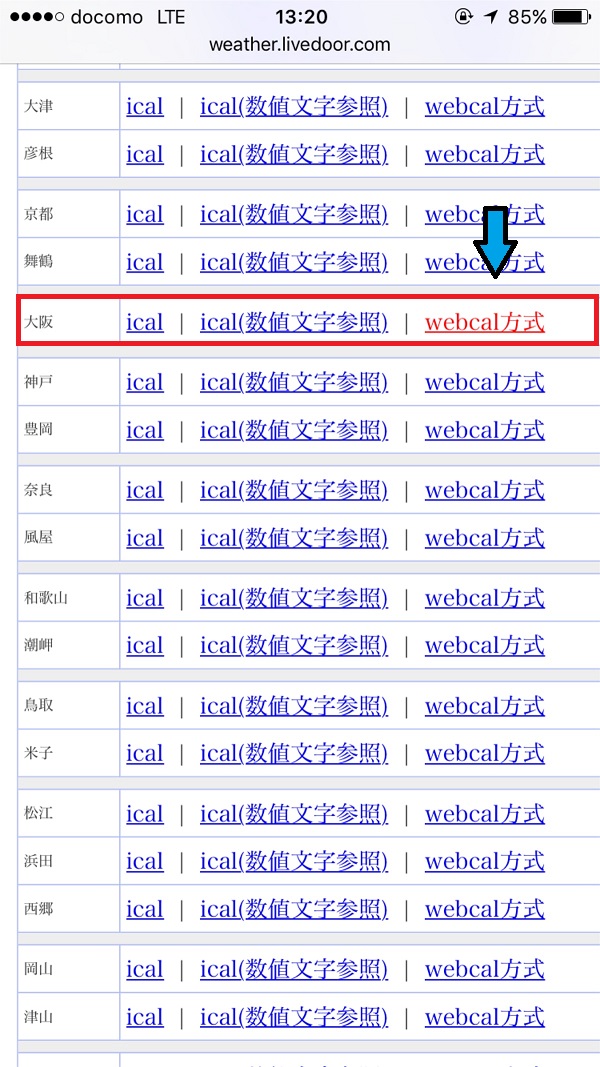Open the webcal方式 link for 大阪

pyautogui.click(x=484, y=322)
